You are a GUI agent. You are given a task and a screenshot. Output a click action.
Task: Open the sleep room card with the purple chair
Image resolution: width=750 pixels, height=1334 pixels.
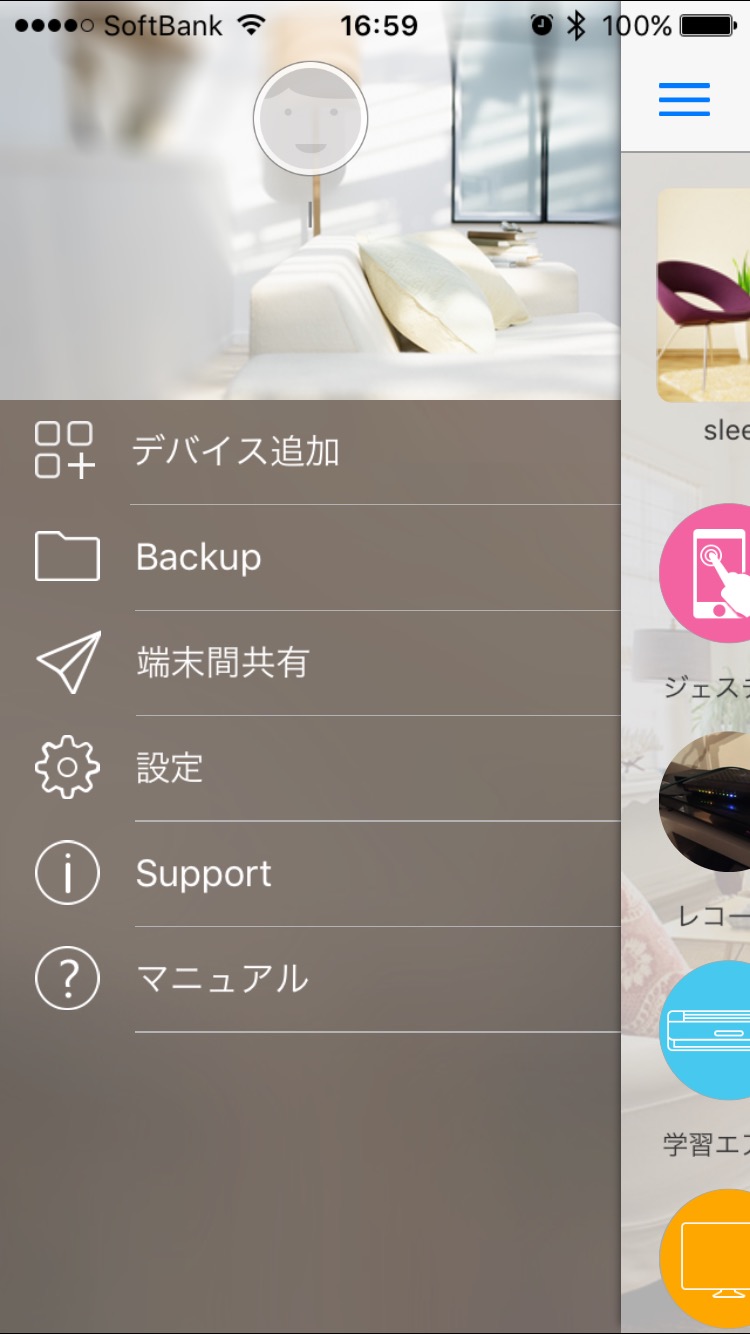click(x=704, y=295)
